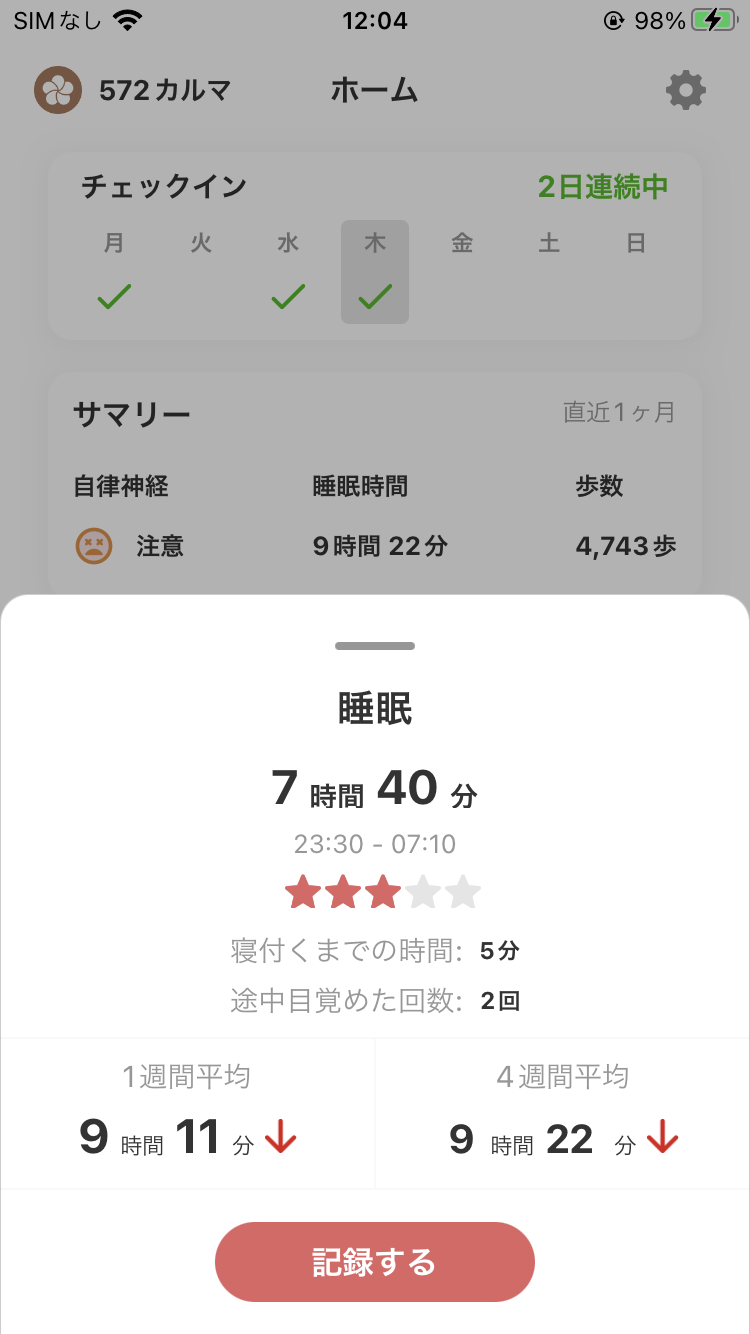
Task: Open sleep time range 23:30 - 07:10
Action: click(374, 843)
